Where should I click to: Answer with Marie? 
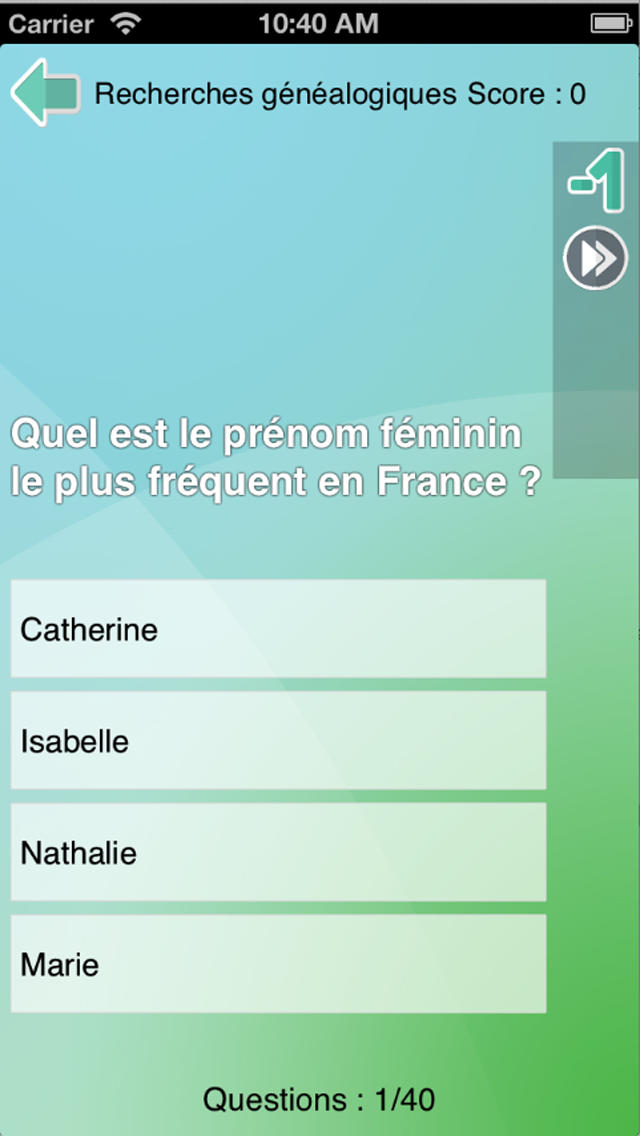278,964
